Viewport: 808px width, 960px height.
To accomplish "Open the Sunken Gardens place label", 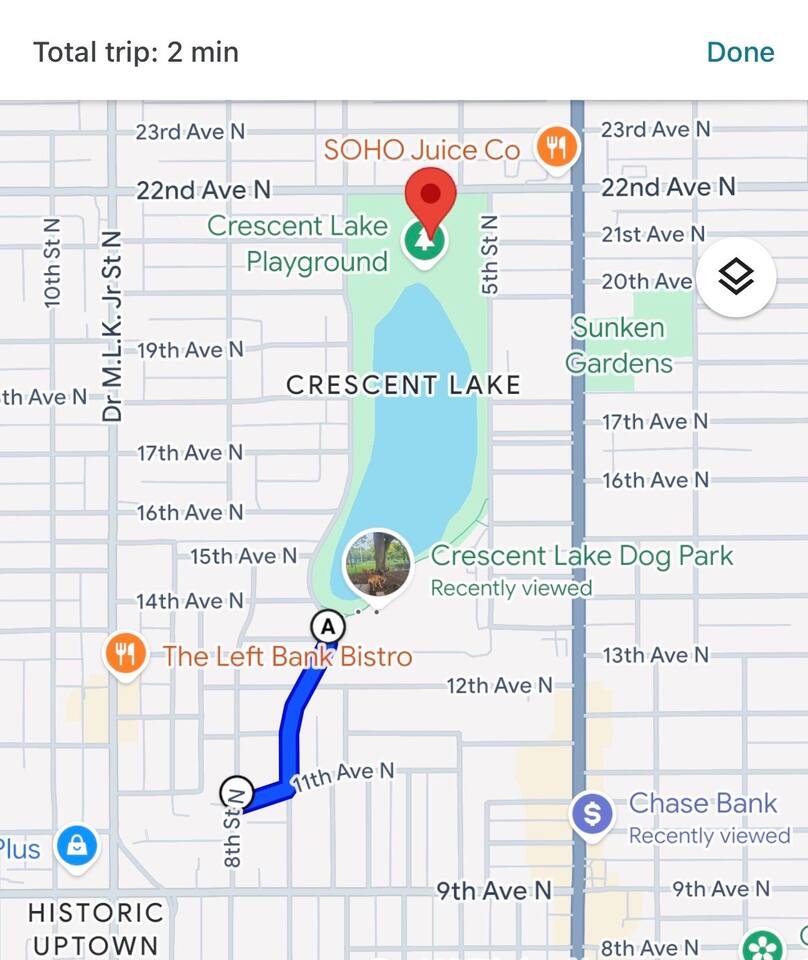I will (x=618, y=345).
